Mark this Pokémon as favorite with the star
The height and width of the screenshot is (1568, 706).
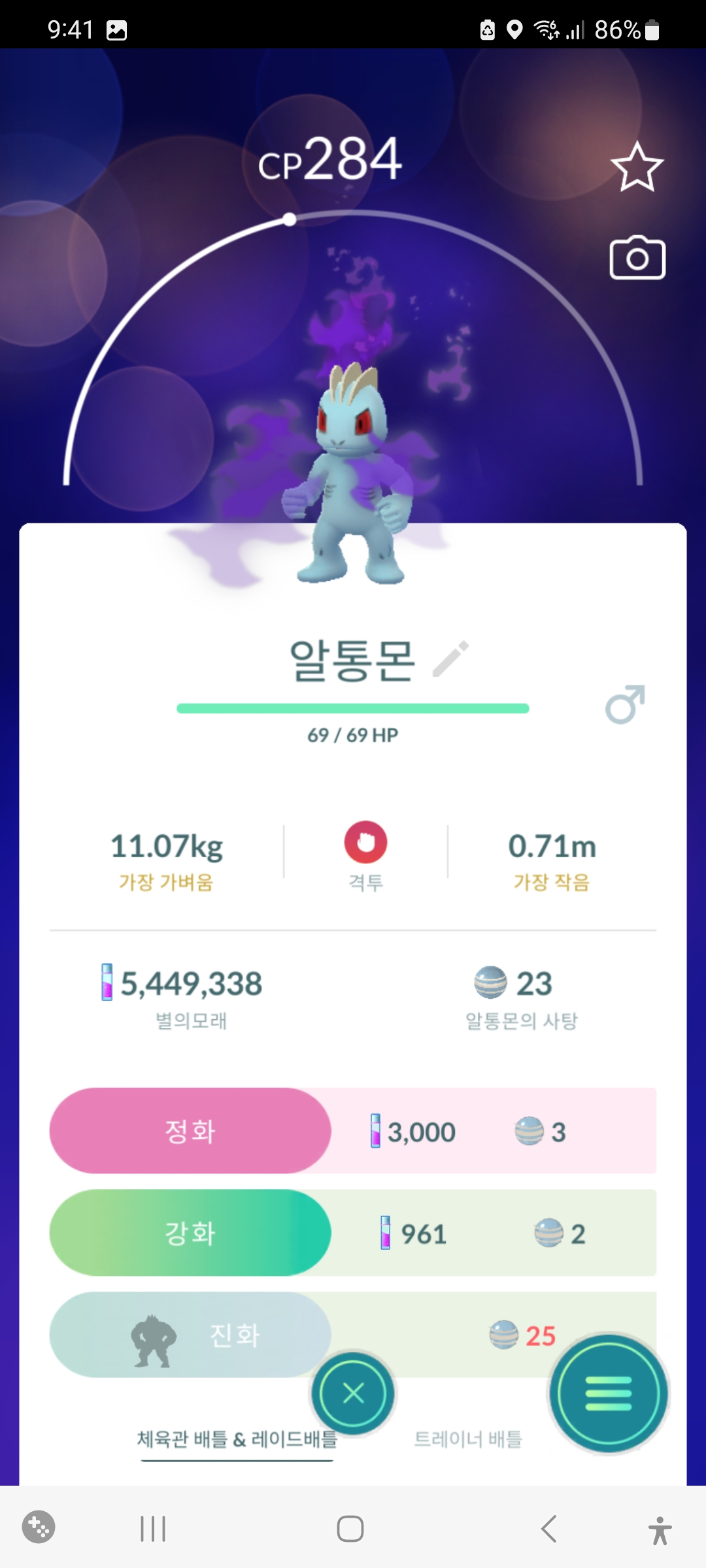pyautogui.click(x=637, y=167)
